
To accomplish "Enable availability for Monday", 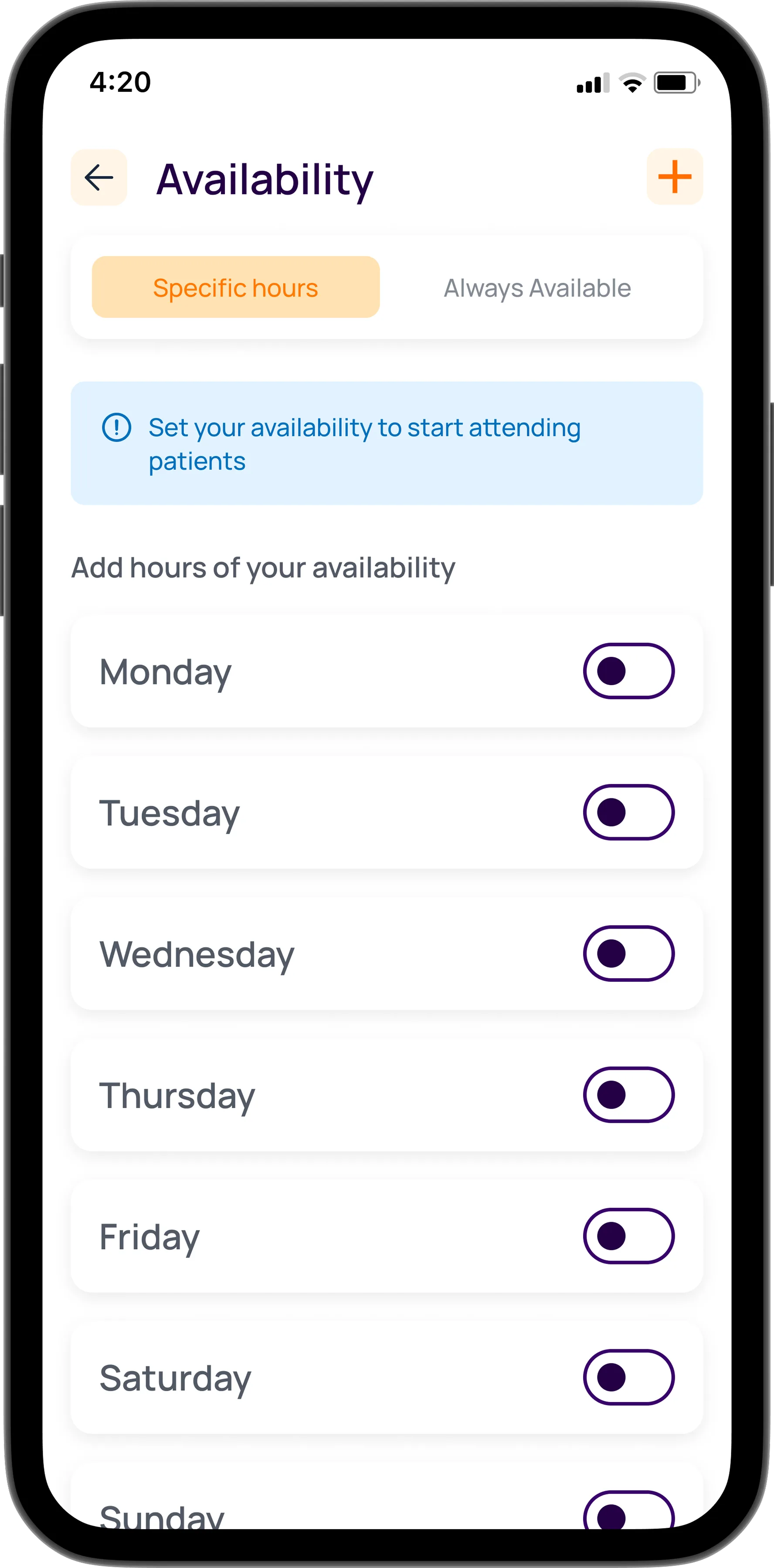I will pos(628,671).
